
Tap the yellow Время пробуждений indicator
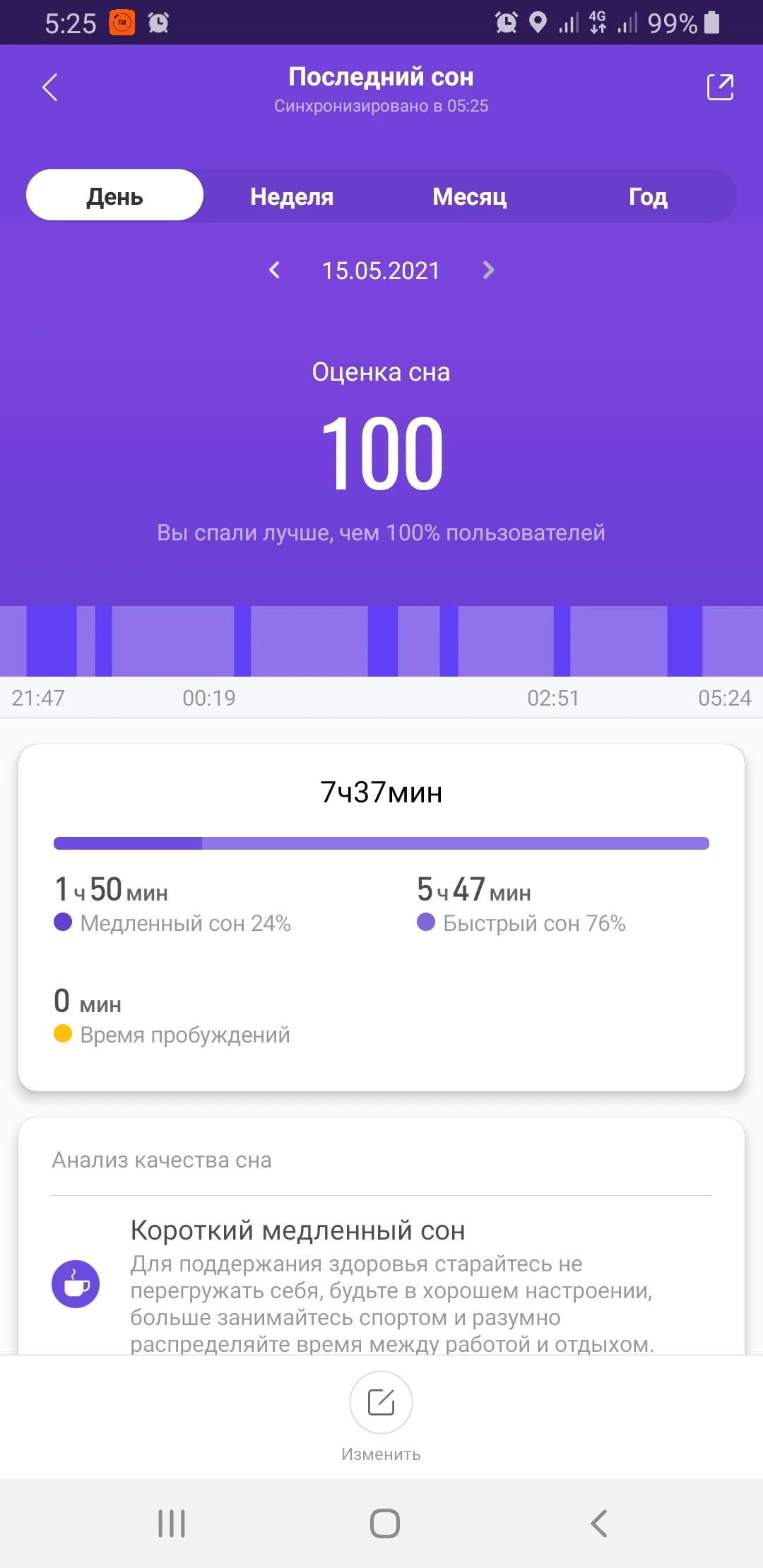point(62,1034)
